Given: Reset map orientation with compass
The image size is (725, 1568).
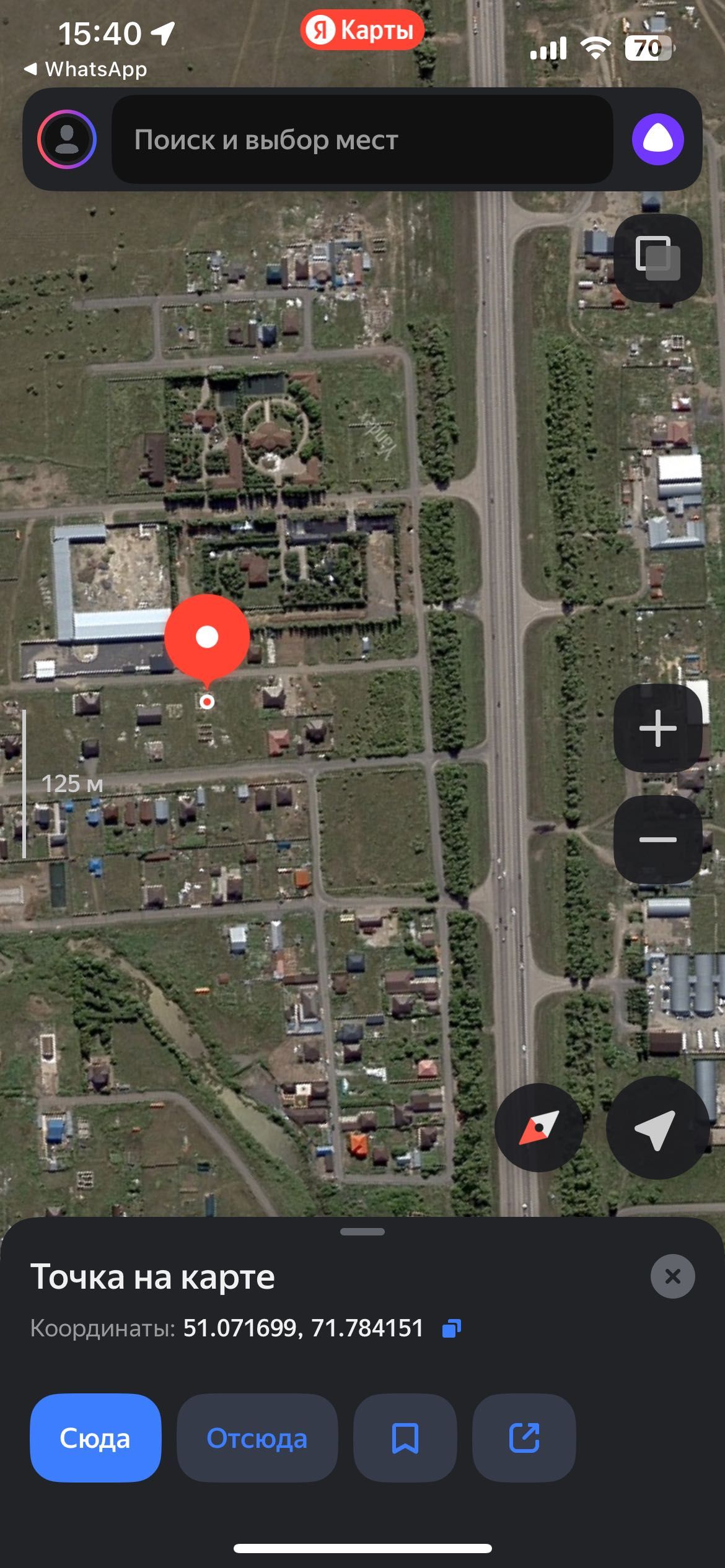Looking at the screenshot, I should tap(538, 1127).
